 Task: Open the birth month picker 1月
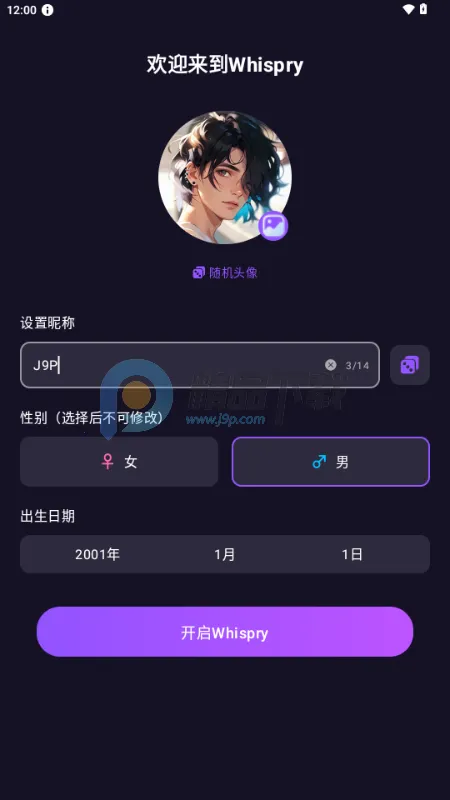click(224, 555)
